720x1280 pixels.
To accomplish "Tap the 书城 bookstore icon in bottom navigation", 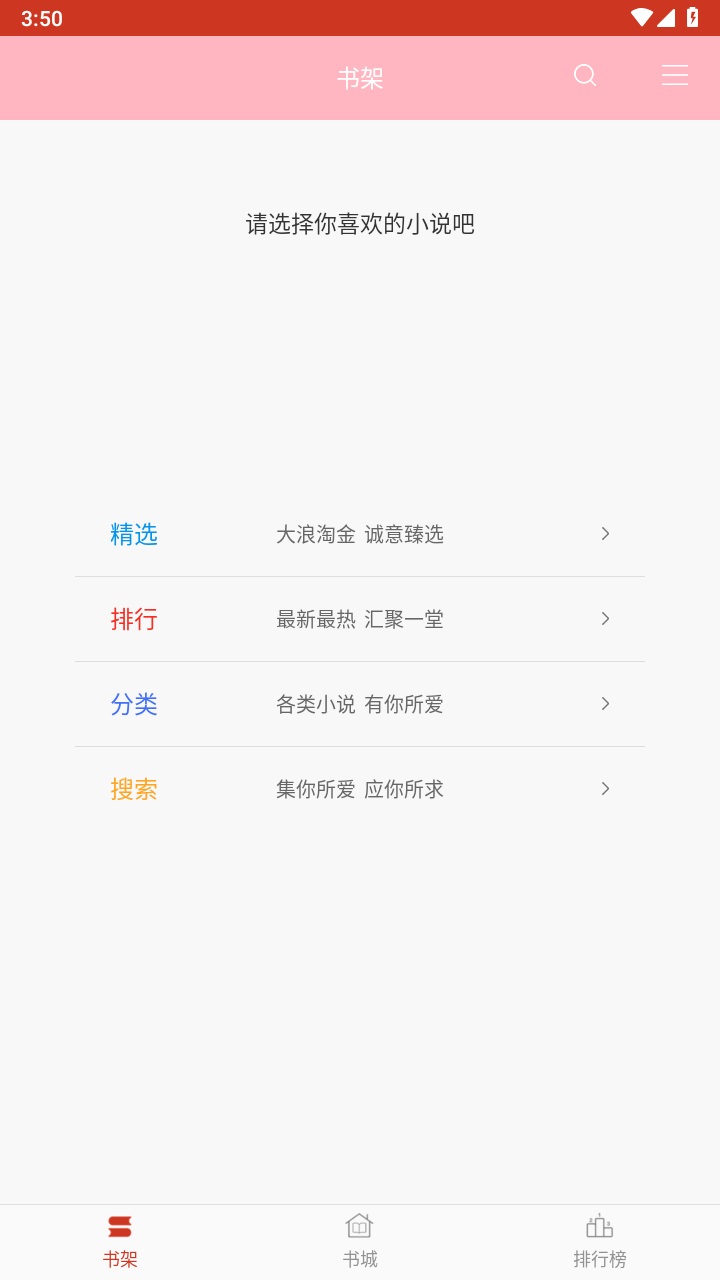I will click(x=359, y=1224).
